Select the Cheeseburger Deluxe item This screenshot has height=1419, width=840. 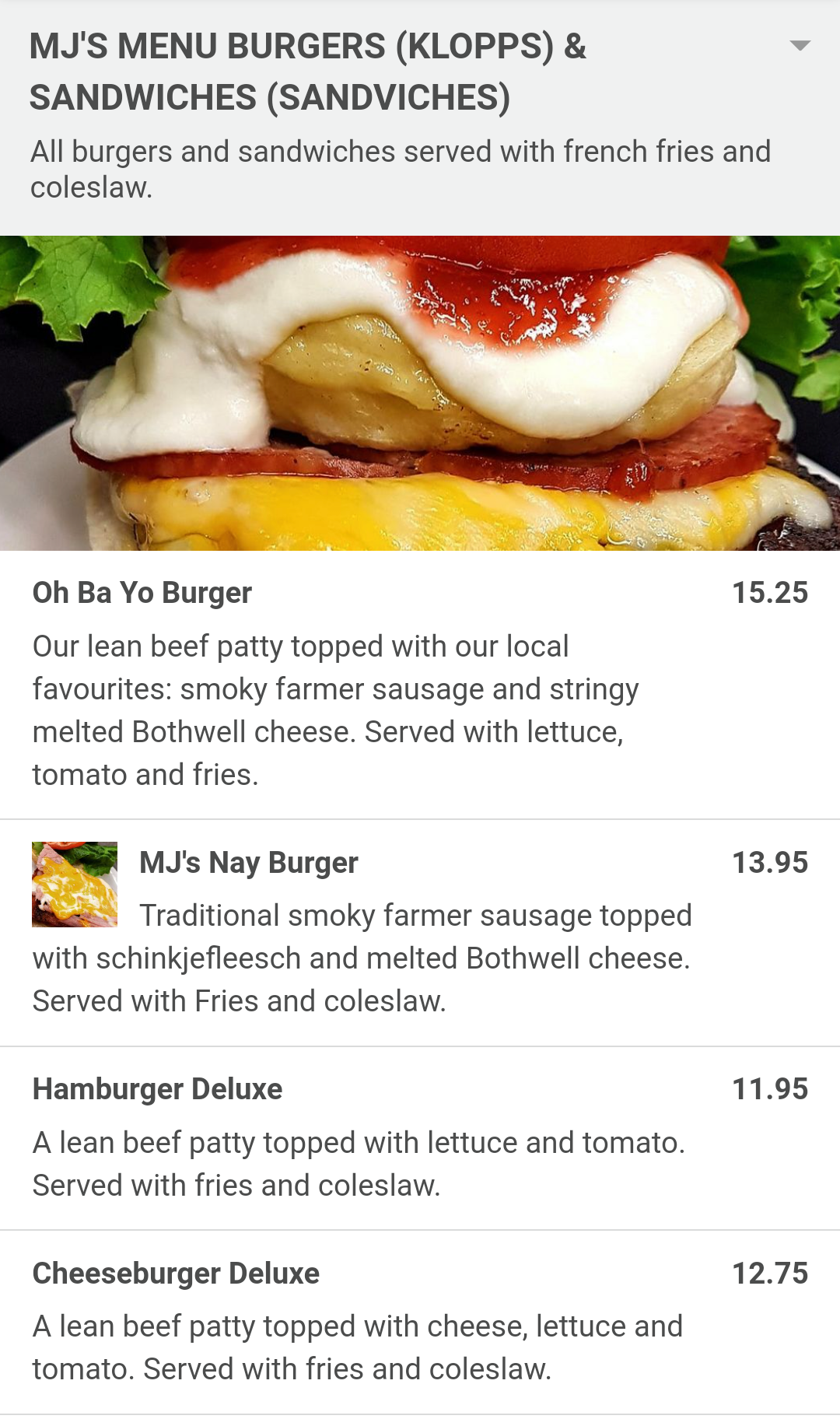click(176, 1274)
